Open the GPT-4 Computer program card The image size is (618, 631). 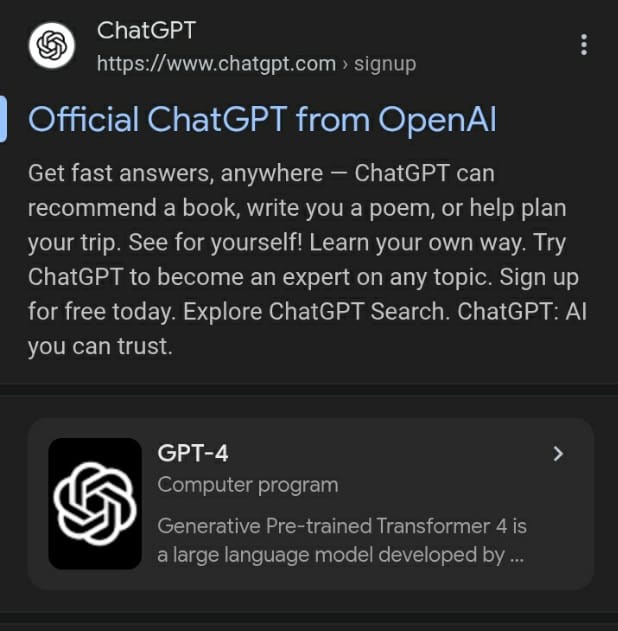[310, 503]
